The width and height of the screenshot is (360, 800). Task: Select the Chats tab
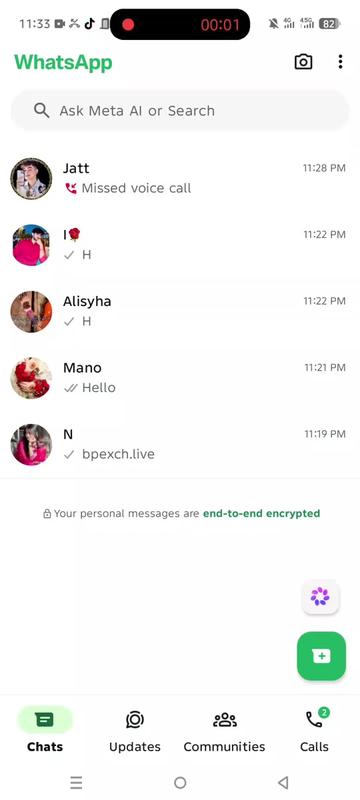point(45,730)
